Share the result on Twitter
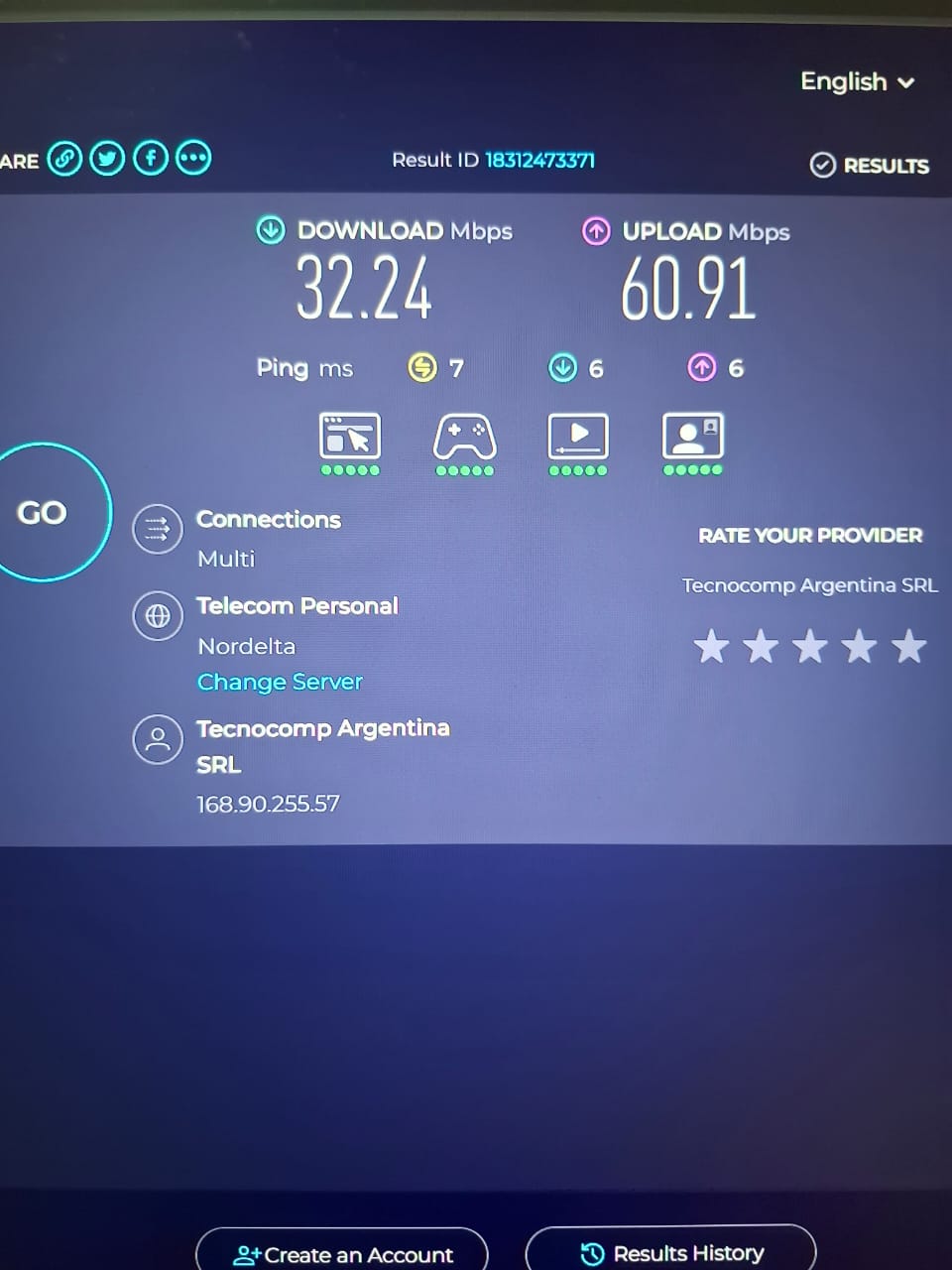This screenshot has width=952, height=1270. [x=107, y=159]
